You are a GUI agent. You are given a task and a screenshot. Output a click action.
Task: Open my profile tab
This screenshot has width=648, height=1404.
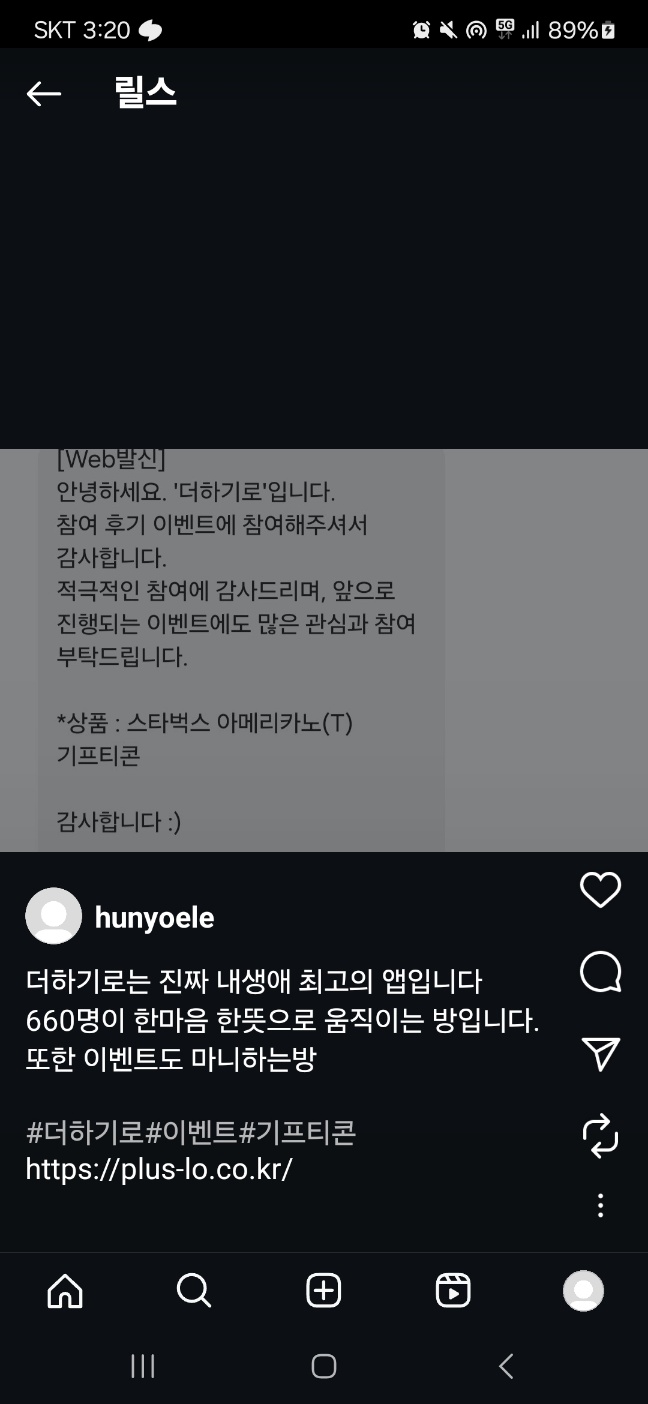[583, 1291]
